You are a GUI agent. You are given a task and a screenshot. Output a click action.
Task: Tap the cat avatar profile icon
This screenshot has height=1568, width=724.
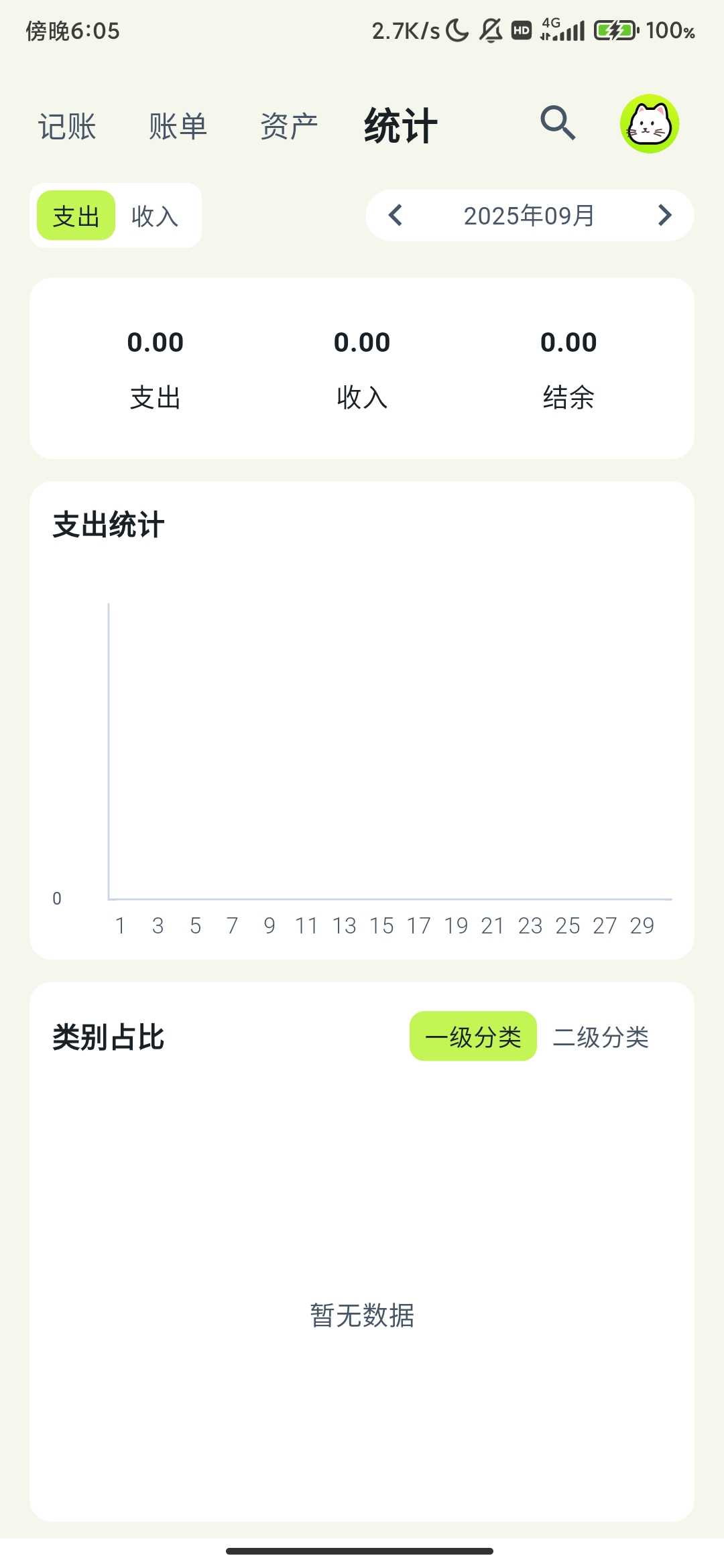[650, 123]
